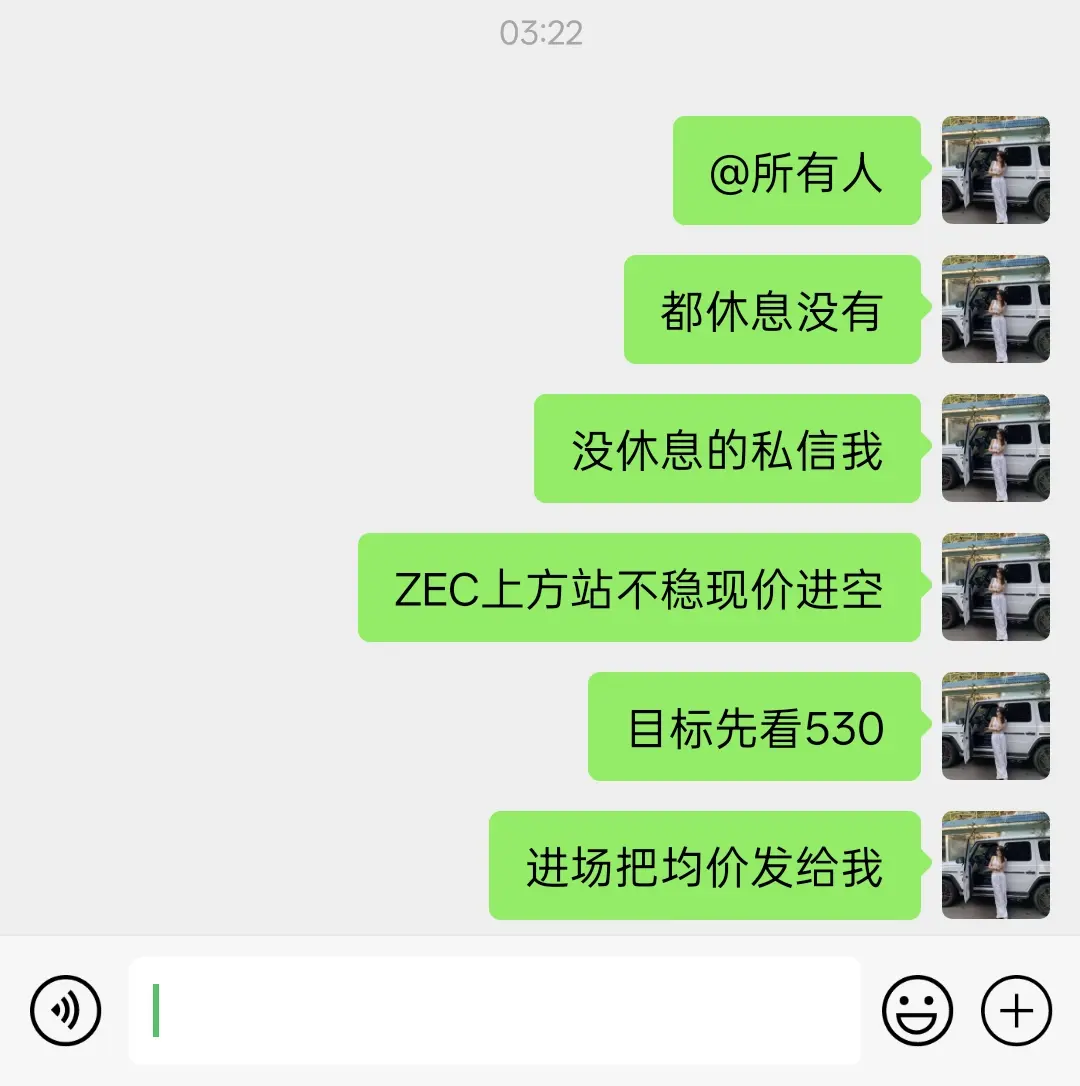The height and width of the screenshot is (1086, 1080).
Task: Open attachment options via the plus icon
Action: pyautogui.click(x=1015, y=1010)
